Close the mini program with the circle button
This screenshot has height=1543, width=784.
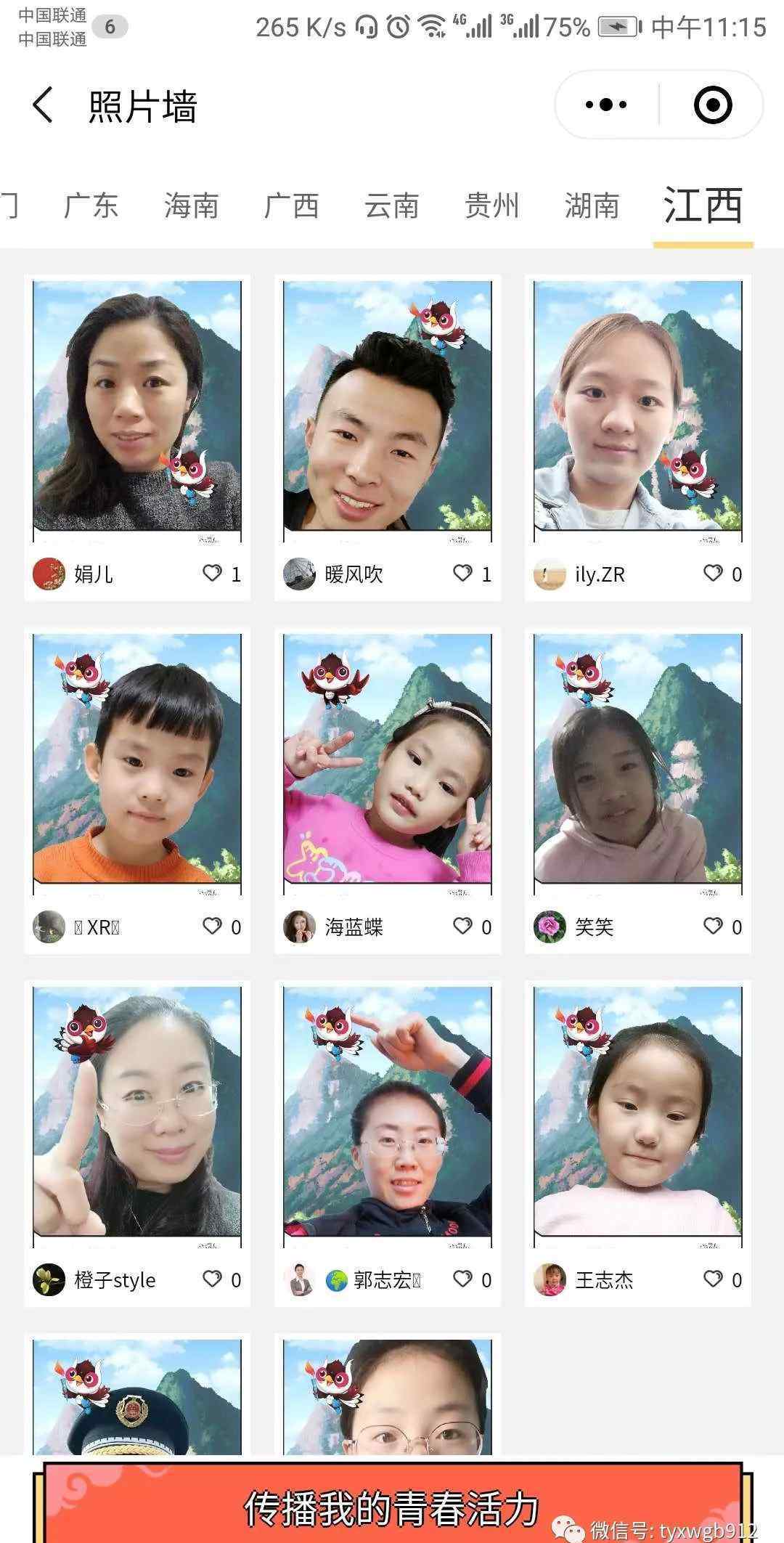pos(712,105)
